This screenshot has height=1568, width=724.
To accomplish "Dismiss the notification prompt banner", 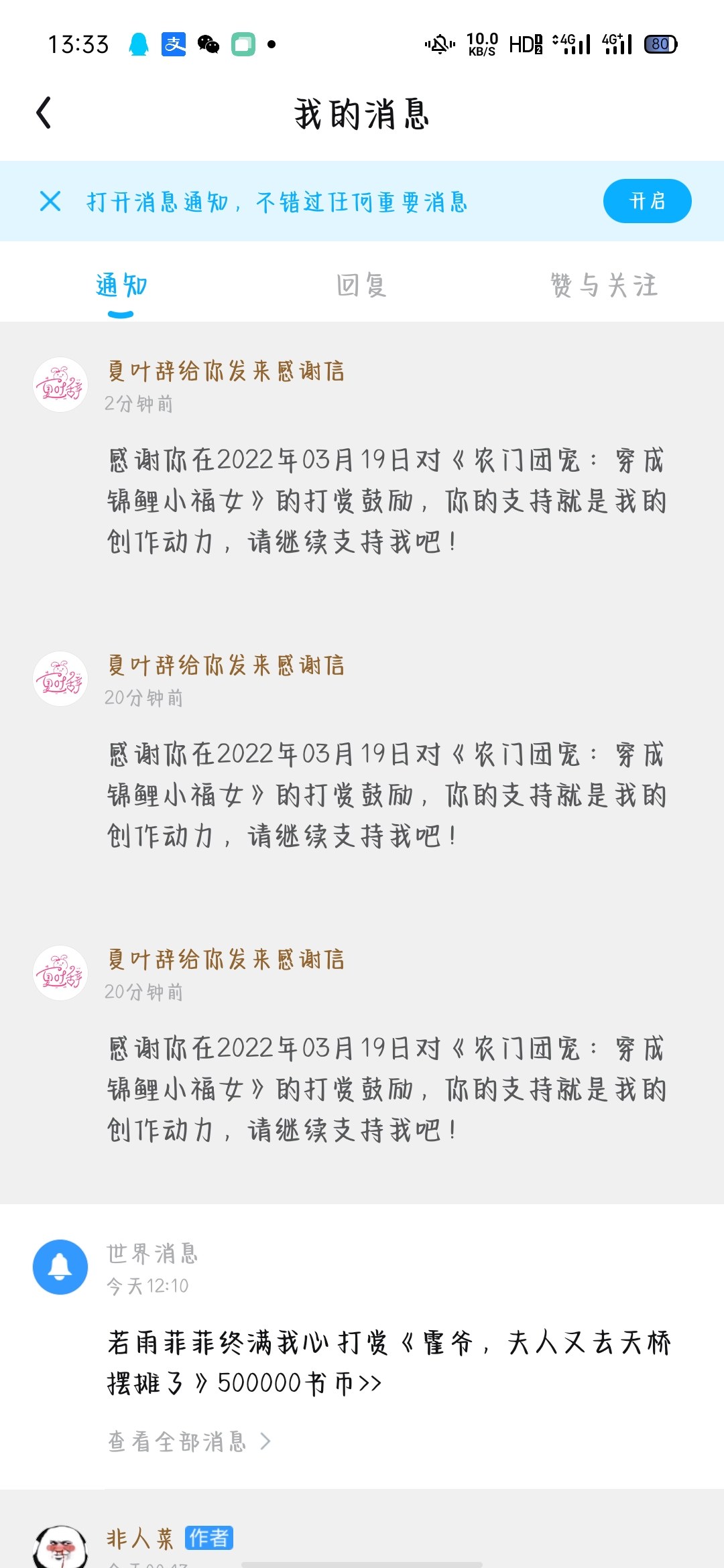I will click(x=50, y=201).
